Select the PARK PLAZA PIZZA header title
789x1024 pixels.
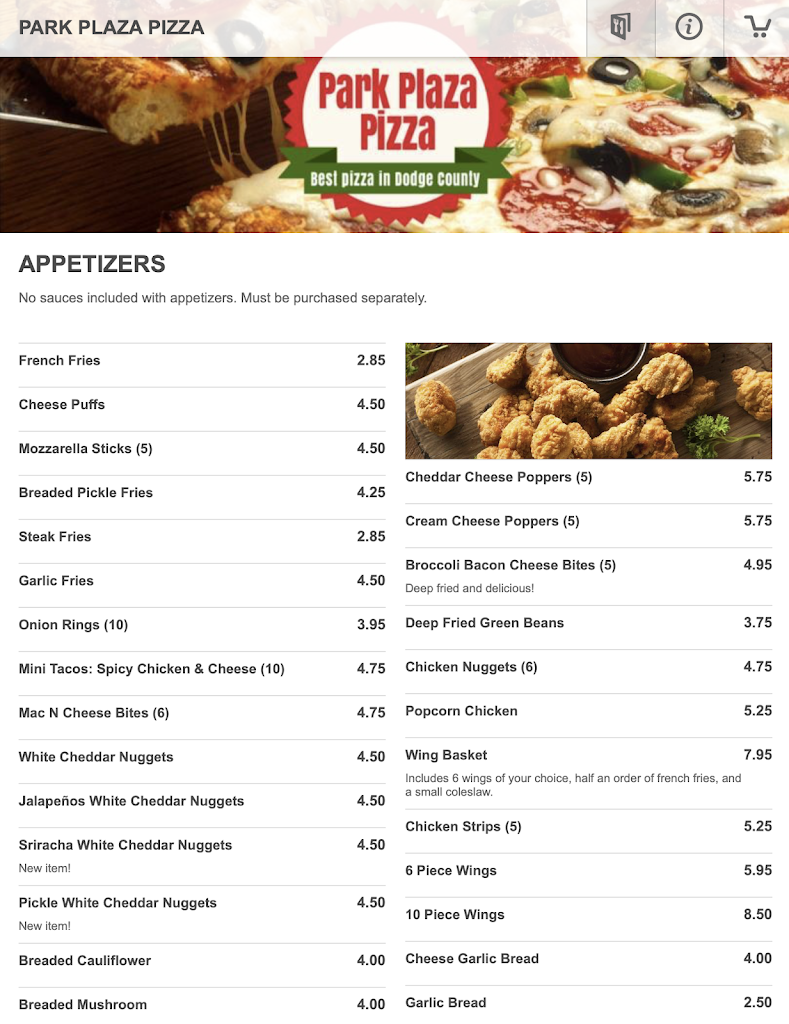tap(111, 28)
